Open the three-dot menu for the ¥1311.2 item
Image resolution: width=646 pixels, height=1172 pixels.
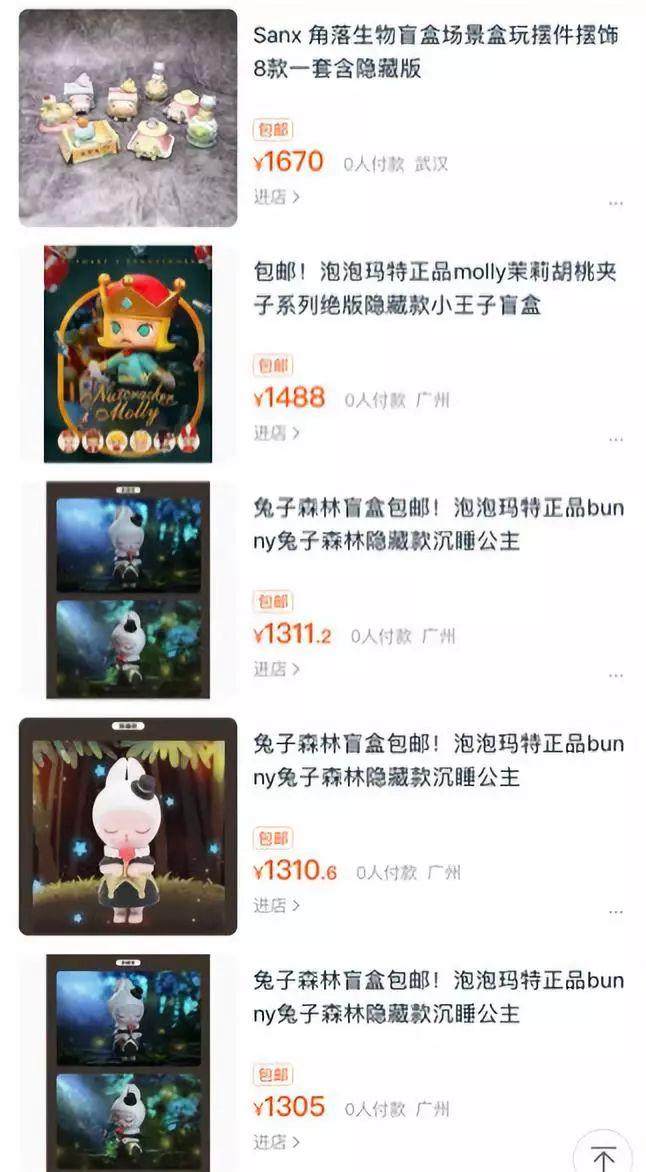(x=615, y=675)
